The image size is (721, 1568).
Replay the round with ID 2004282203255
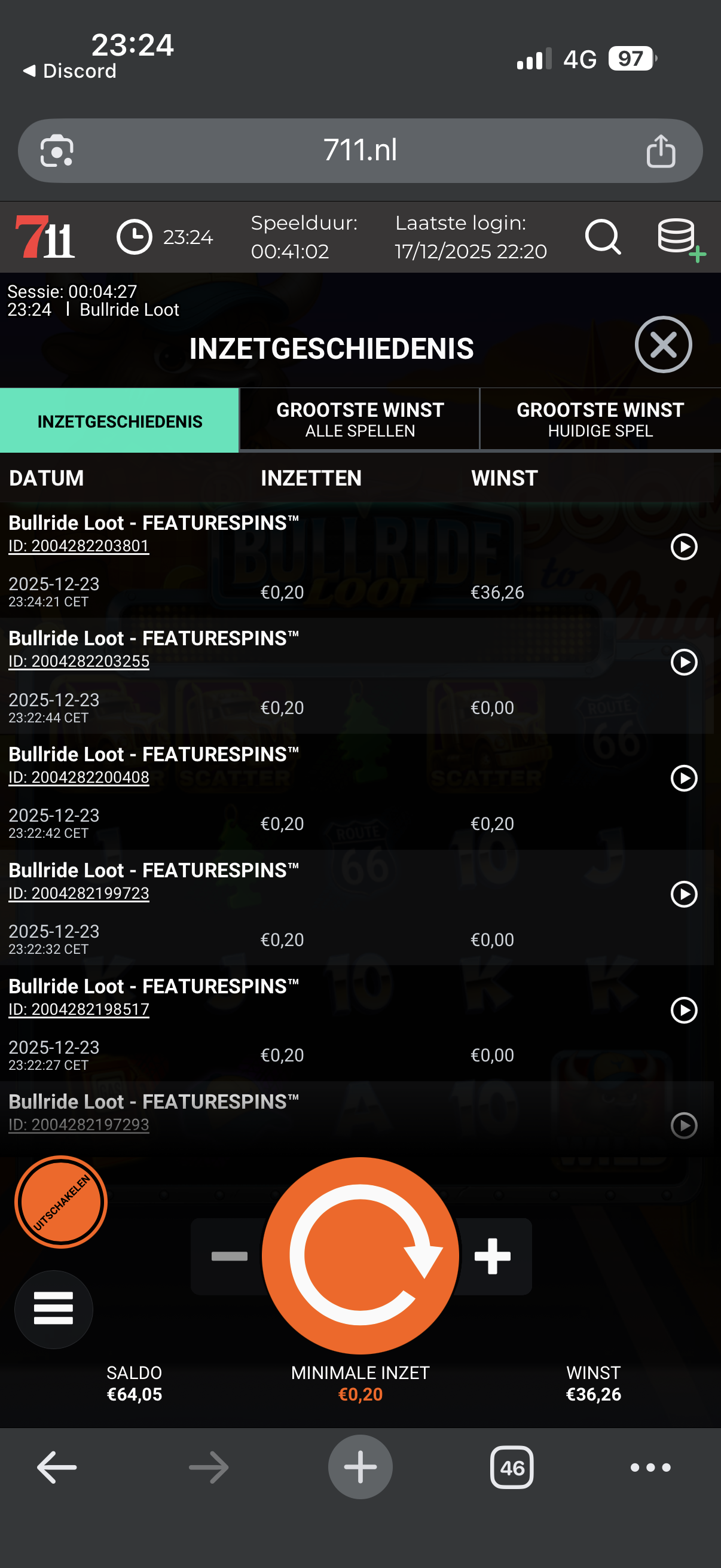click(x=683, y=662)
